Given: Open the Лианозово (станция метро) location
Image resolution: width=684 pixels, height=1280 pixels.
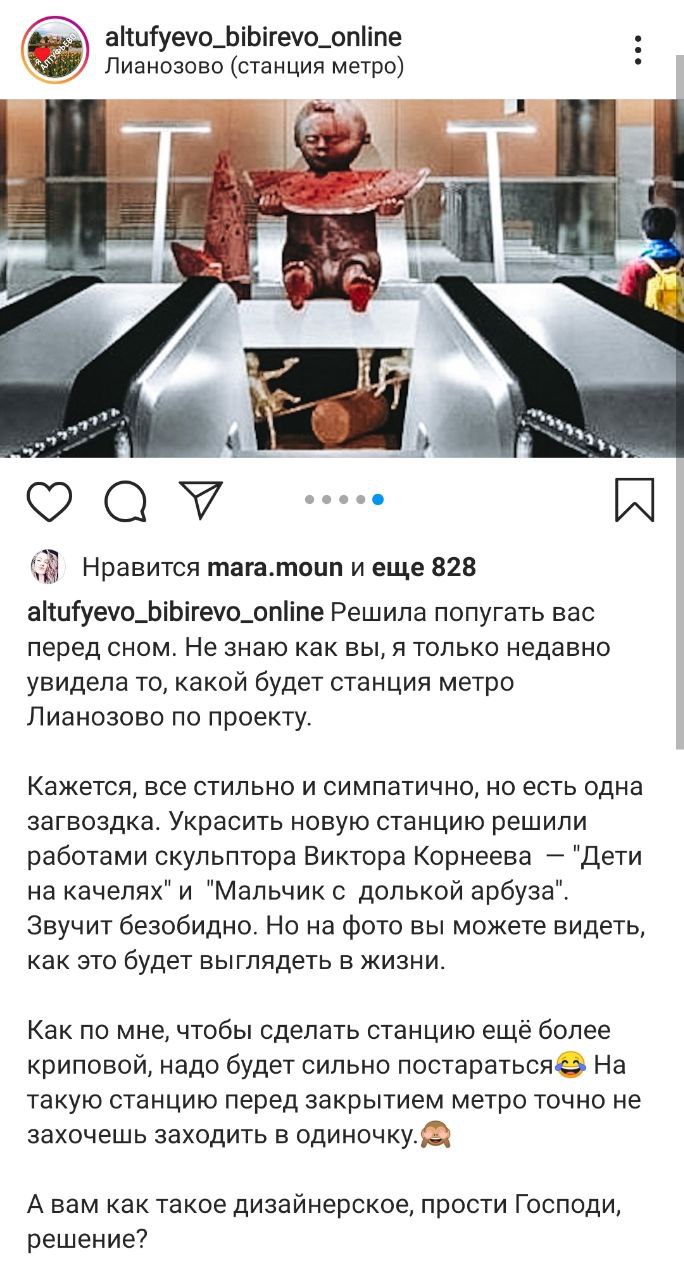Looking at the screenshot, I should tap(254, 67).
